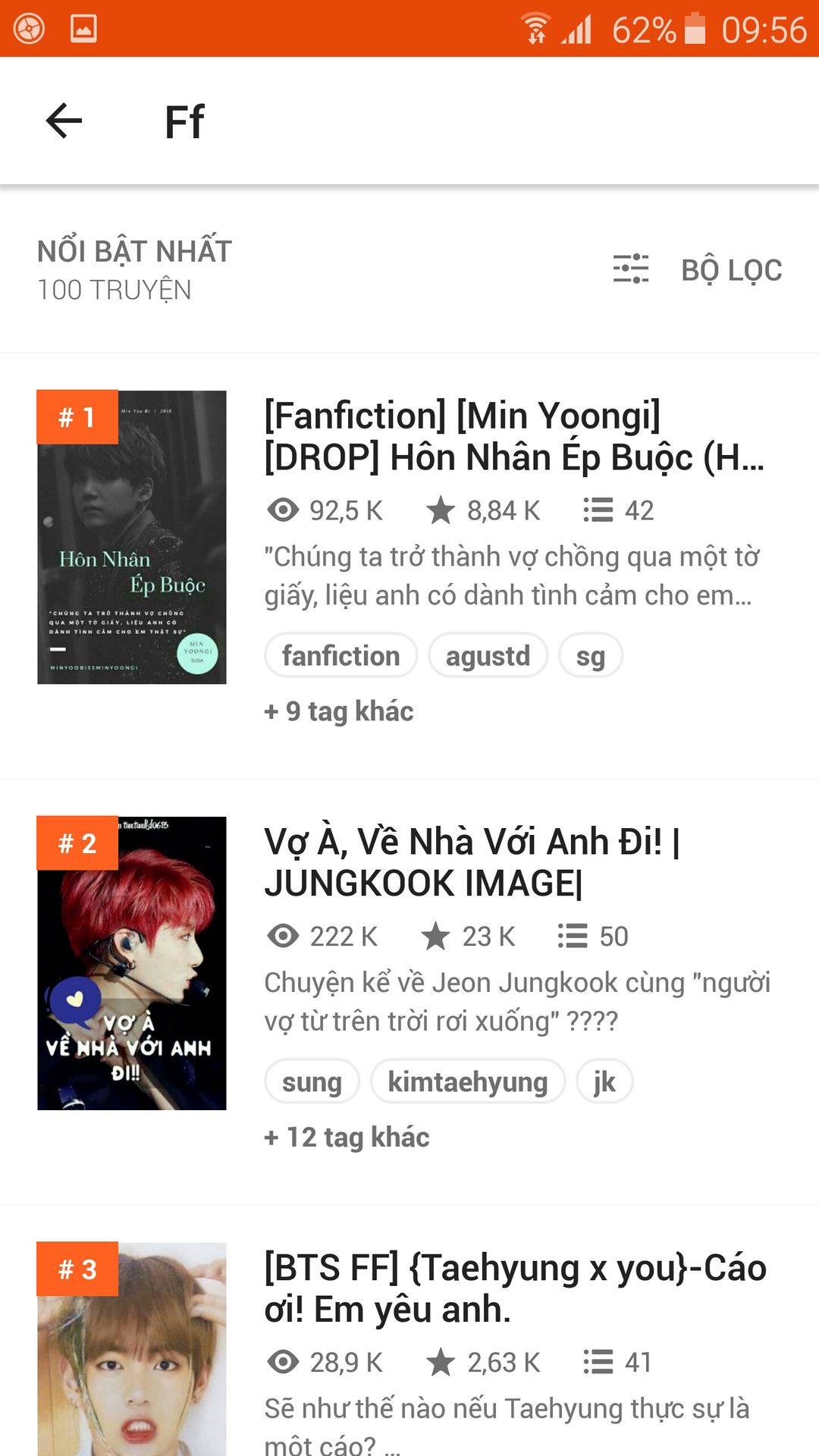
Task: Select the fanfiction tag chip
Action: 341,656
